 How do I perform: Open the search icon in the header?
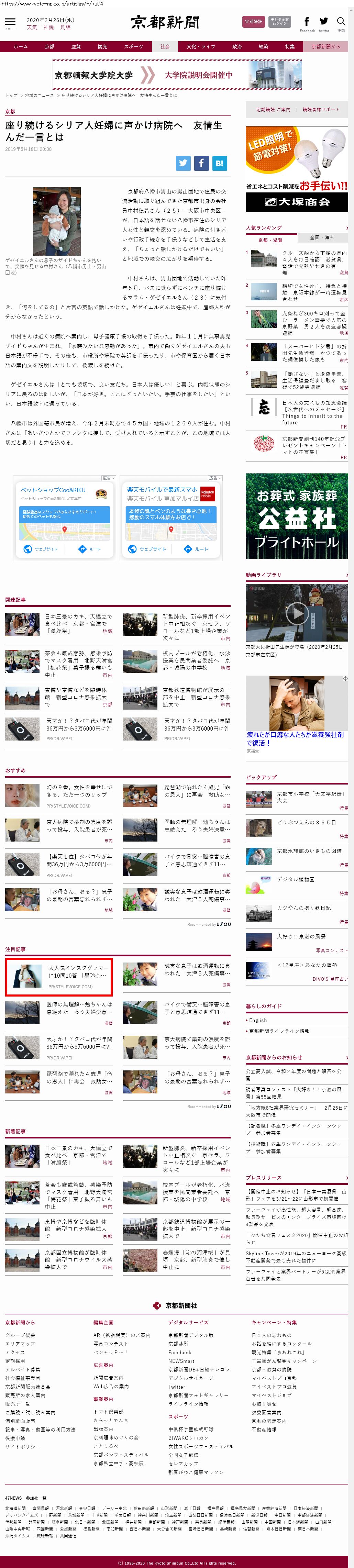click(341, 23)
